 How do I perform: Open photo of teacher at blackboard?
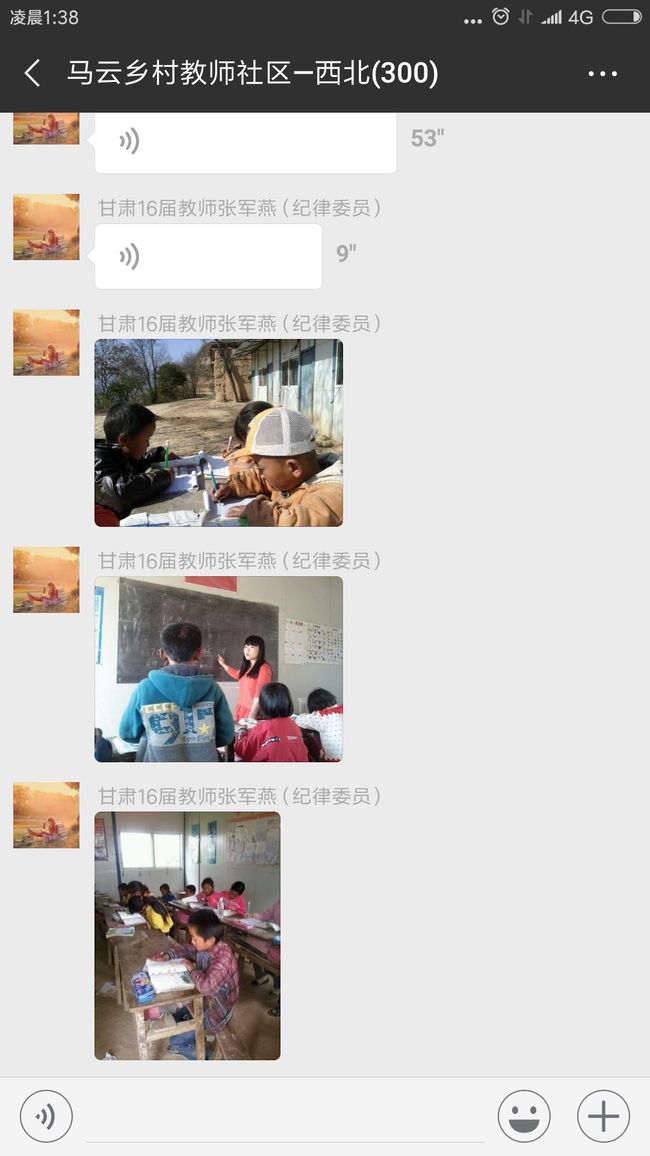pyautogui.click(x=218, y=669)
